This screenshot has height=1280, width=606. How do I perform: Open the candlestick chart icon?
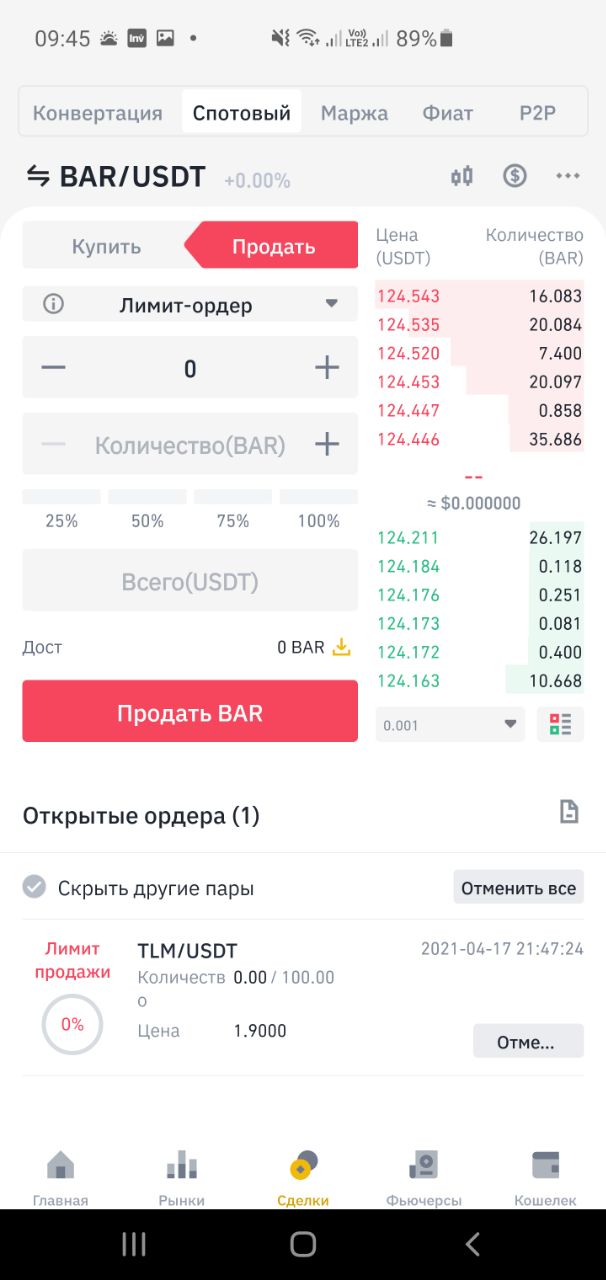(461, 177)
